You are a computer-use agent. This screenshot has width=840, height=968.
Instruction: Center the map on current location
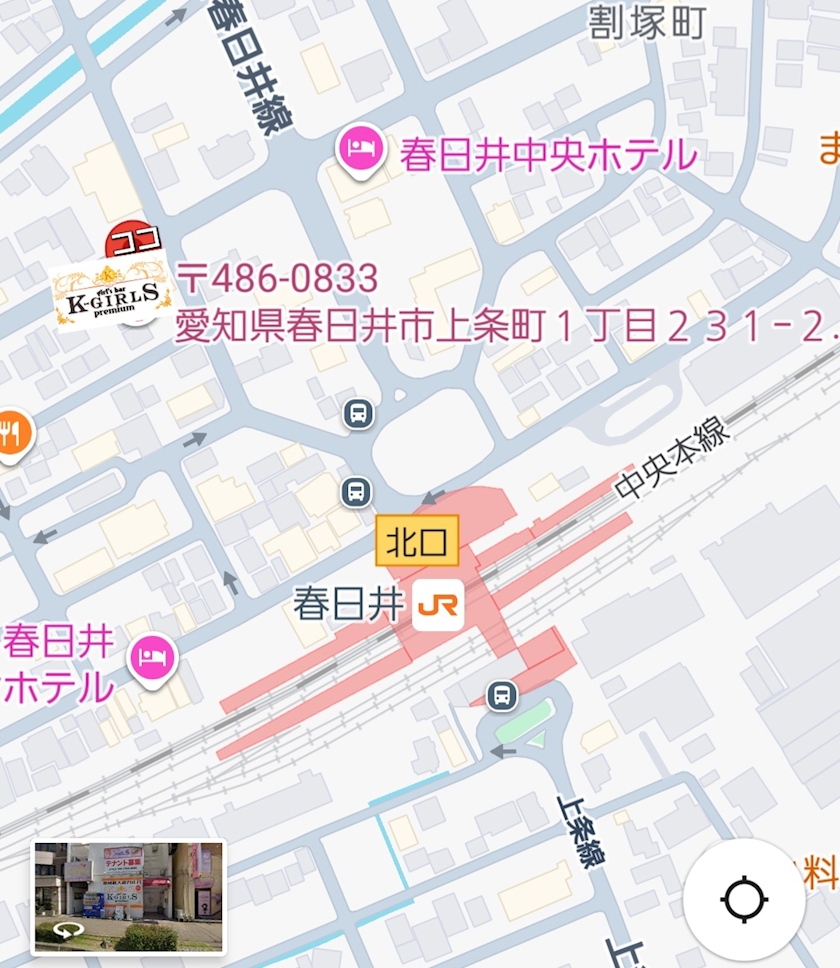coord(744,899)
